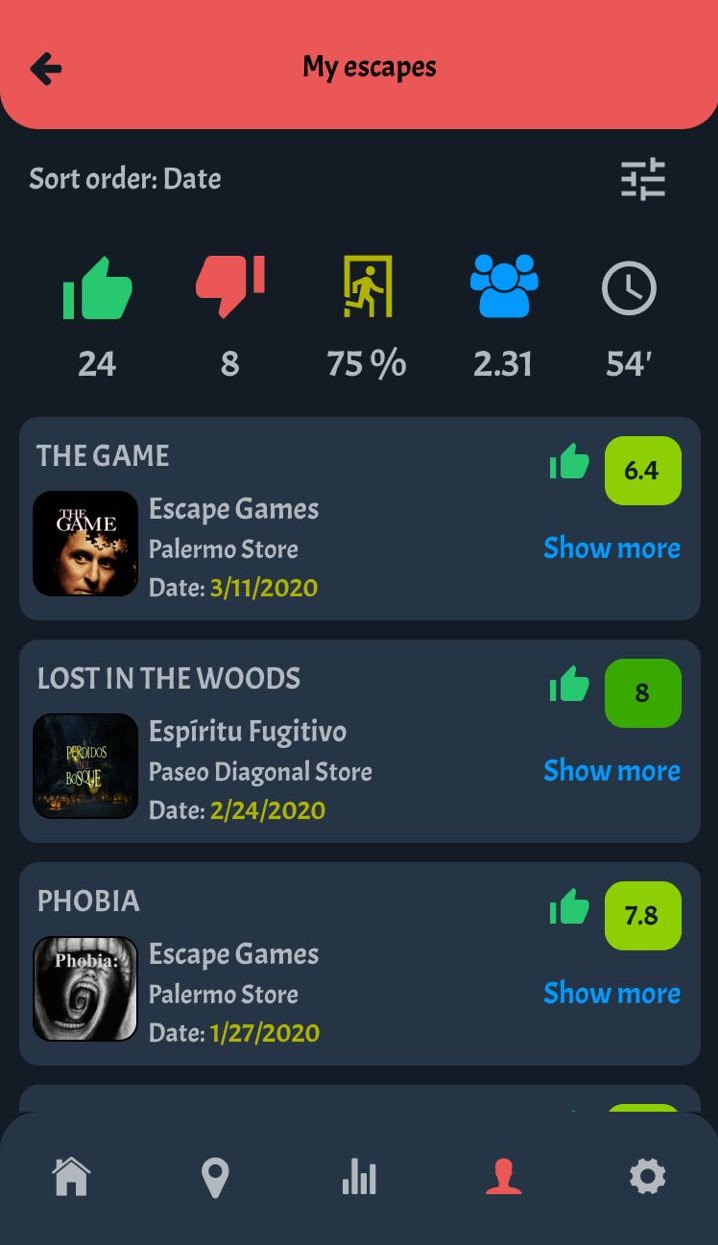
Task: Show more for LOST IN THE WOODS
Action: coord(611,771)
